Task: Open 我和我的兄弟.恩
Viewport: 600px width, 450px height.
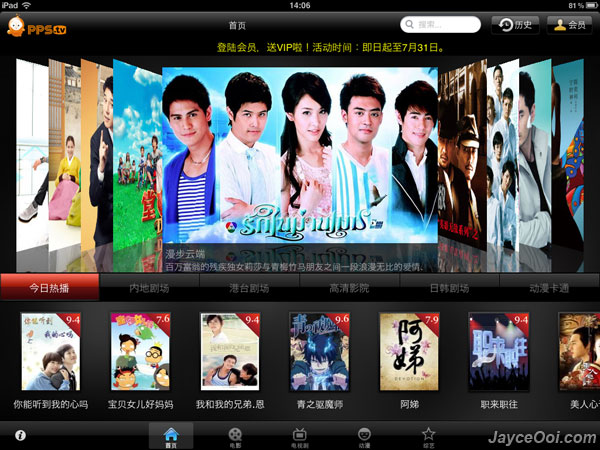Action: pos(230,351)
